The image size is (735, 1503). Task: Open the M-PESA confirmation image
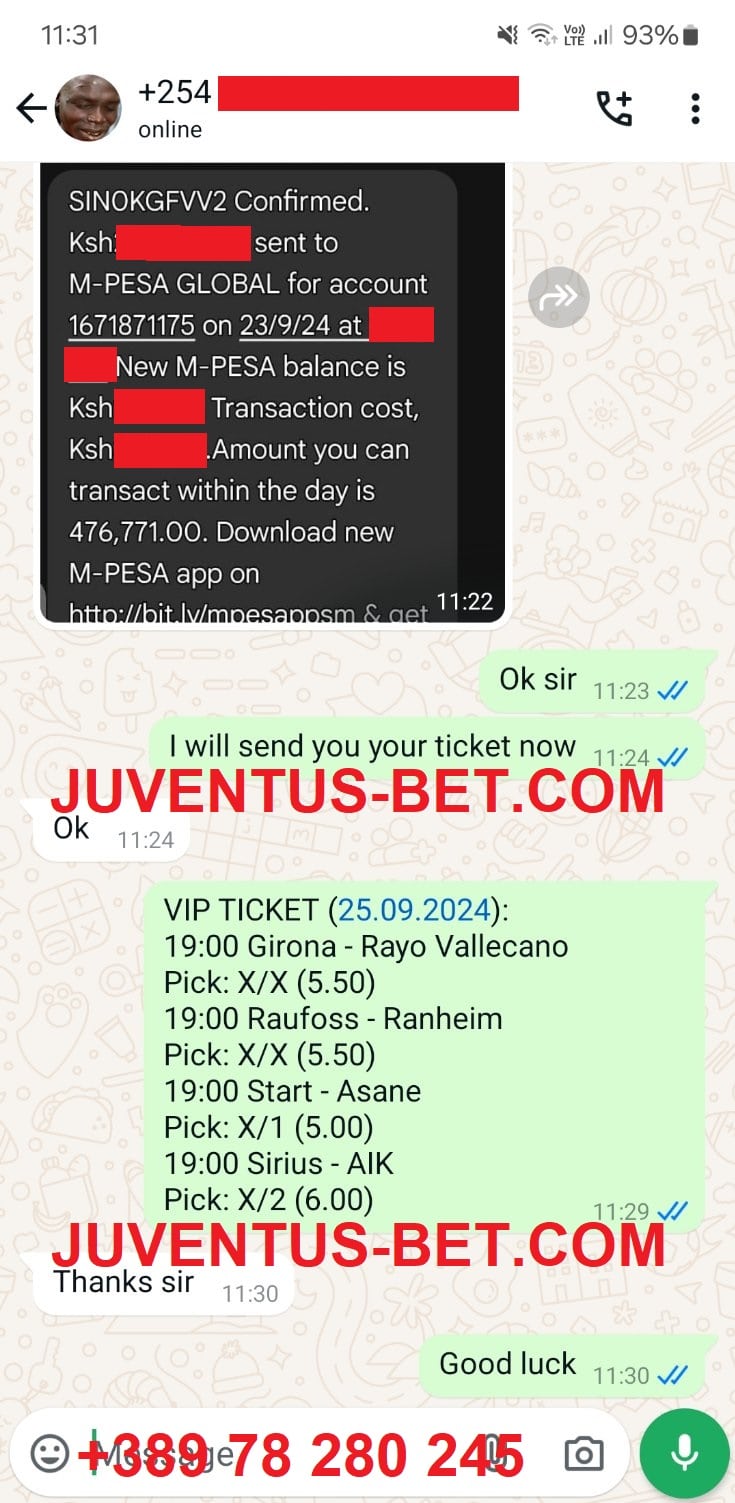coord(272,396)
